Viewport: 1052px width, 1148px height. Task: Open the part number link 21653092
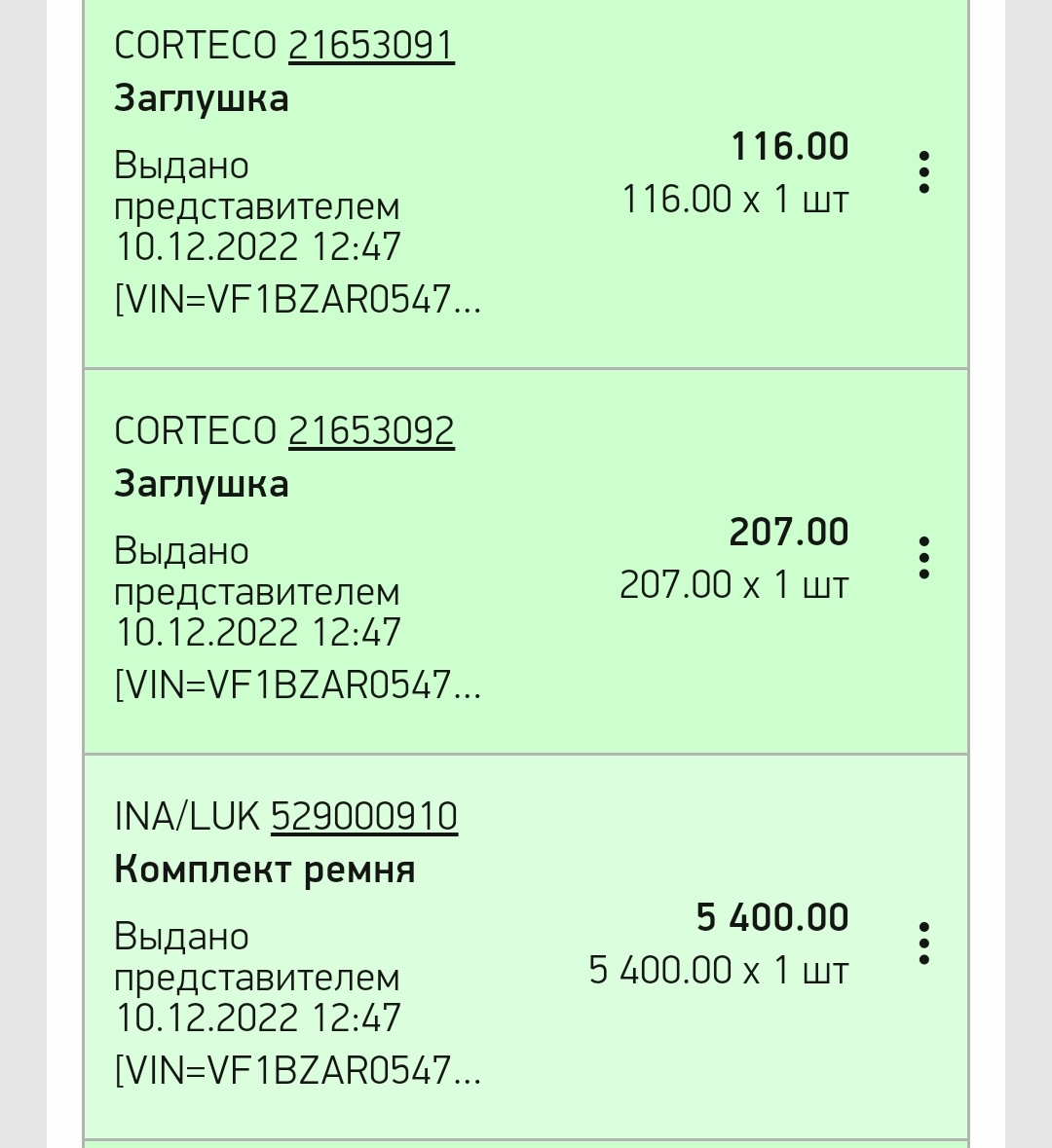(371, 429)
